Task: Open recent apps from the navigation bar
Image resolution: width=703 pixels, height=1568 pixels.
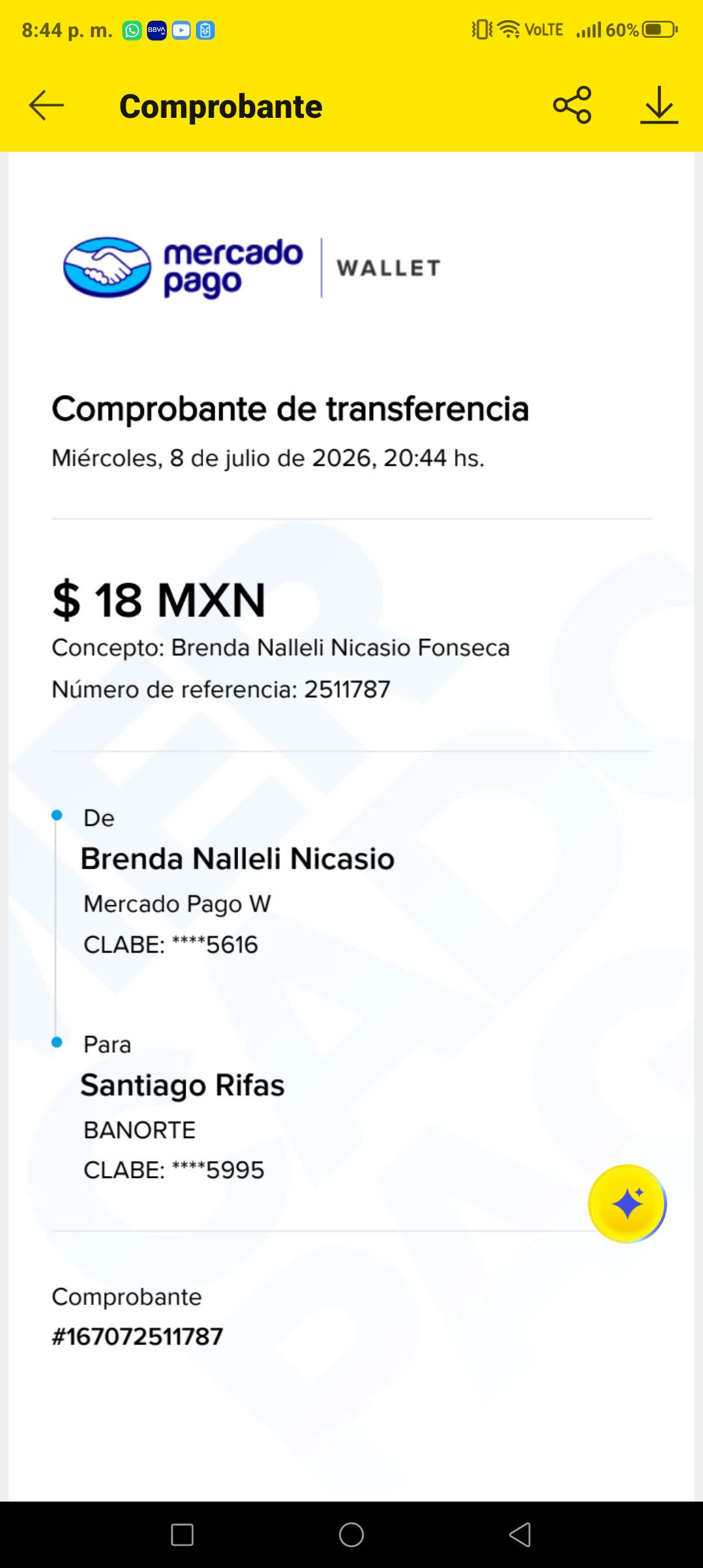Action: tap(182, 1535)
